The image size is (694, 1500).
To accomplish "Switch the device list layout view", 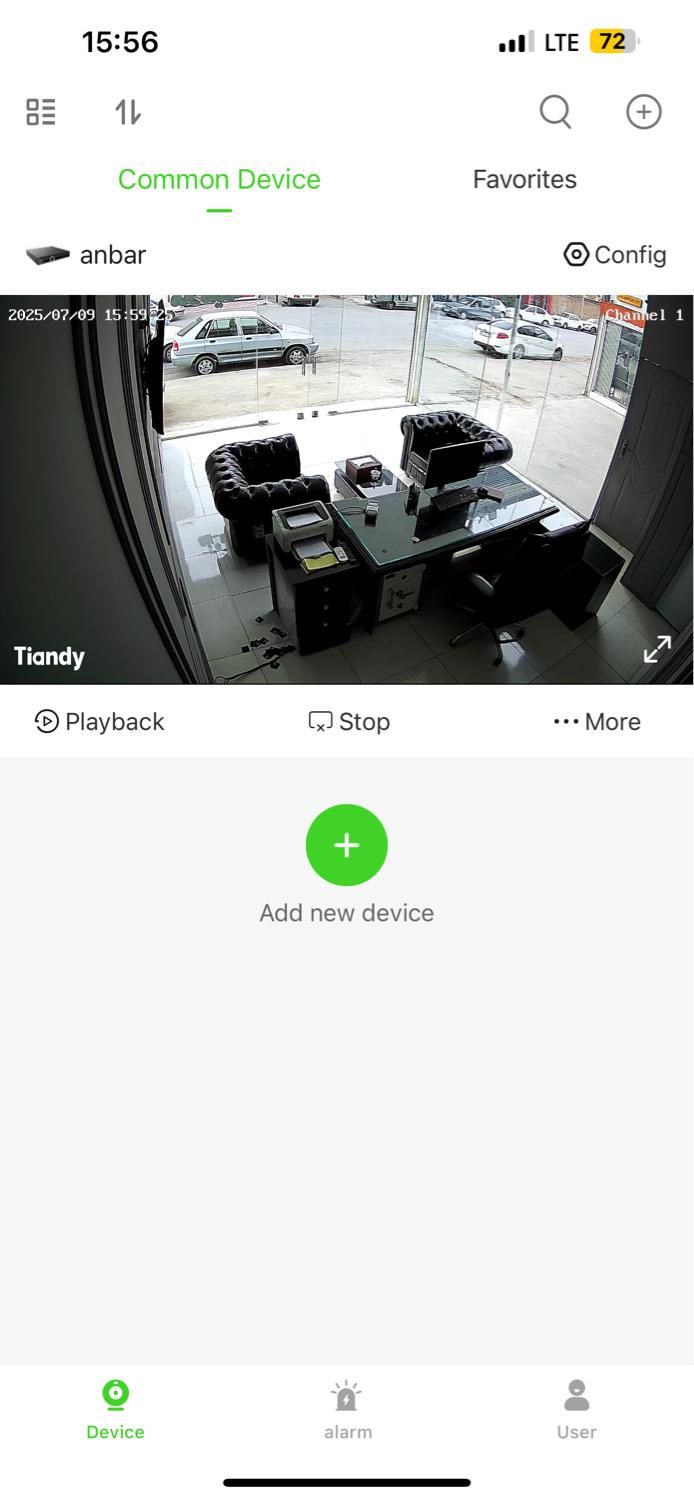I will pyautogui.click(x=41, y=112).
